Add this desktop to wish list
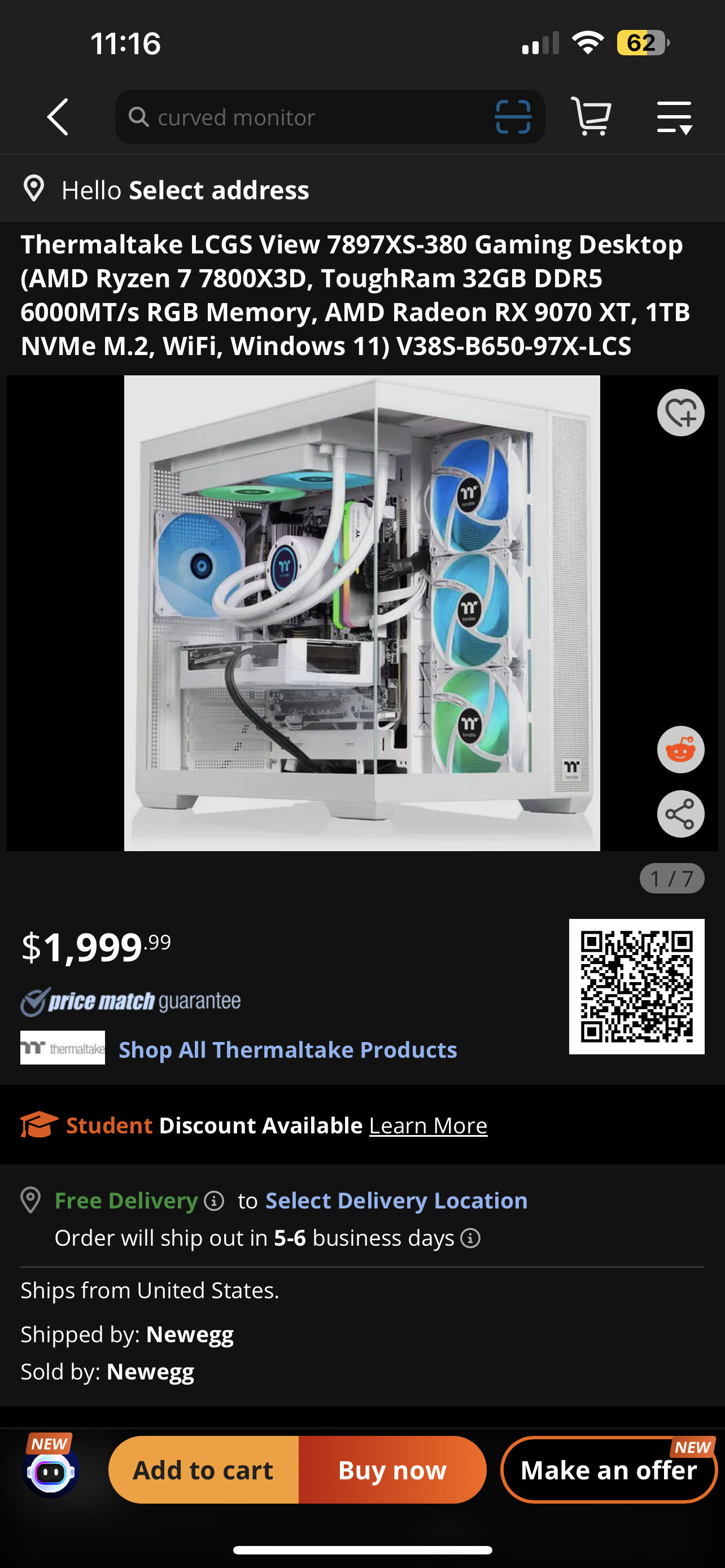The height and width of the screenshot is (1568, 725). (680, 413)
